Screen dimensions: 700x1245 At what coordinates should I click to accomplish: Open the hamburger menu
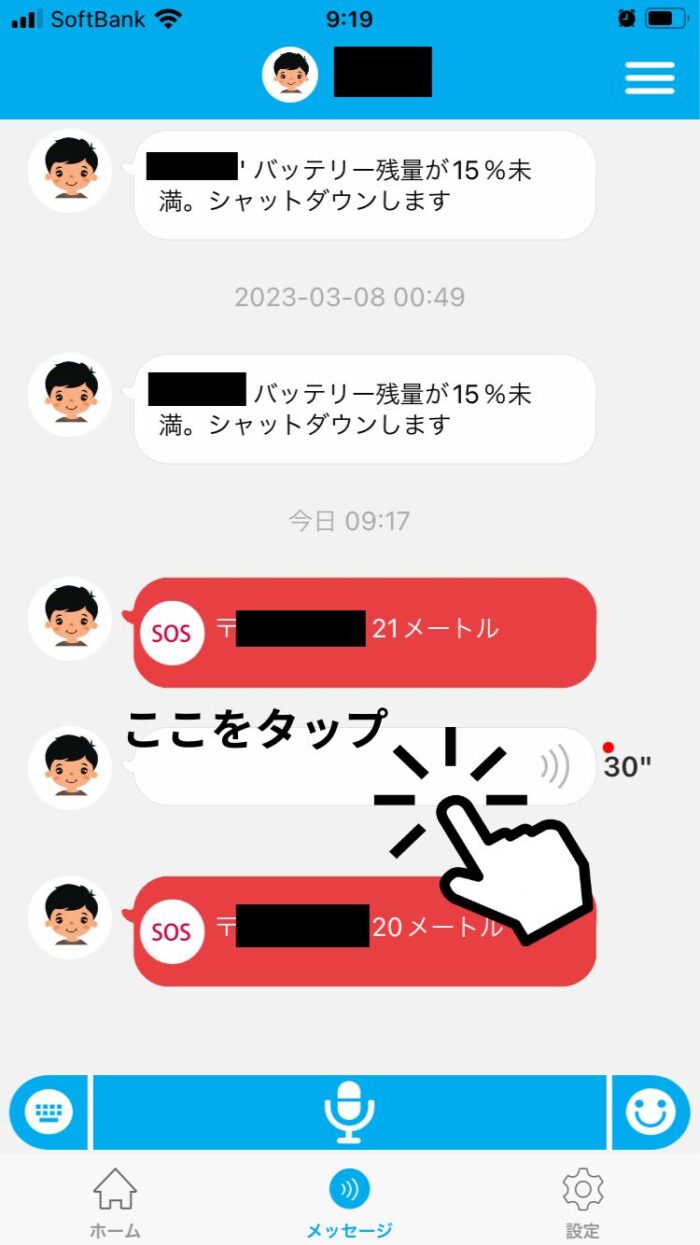(650, 77)
